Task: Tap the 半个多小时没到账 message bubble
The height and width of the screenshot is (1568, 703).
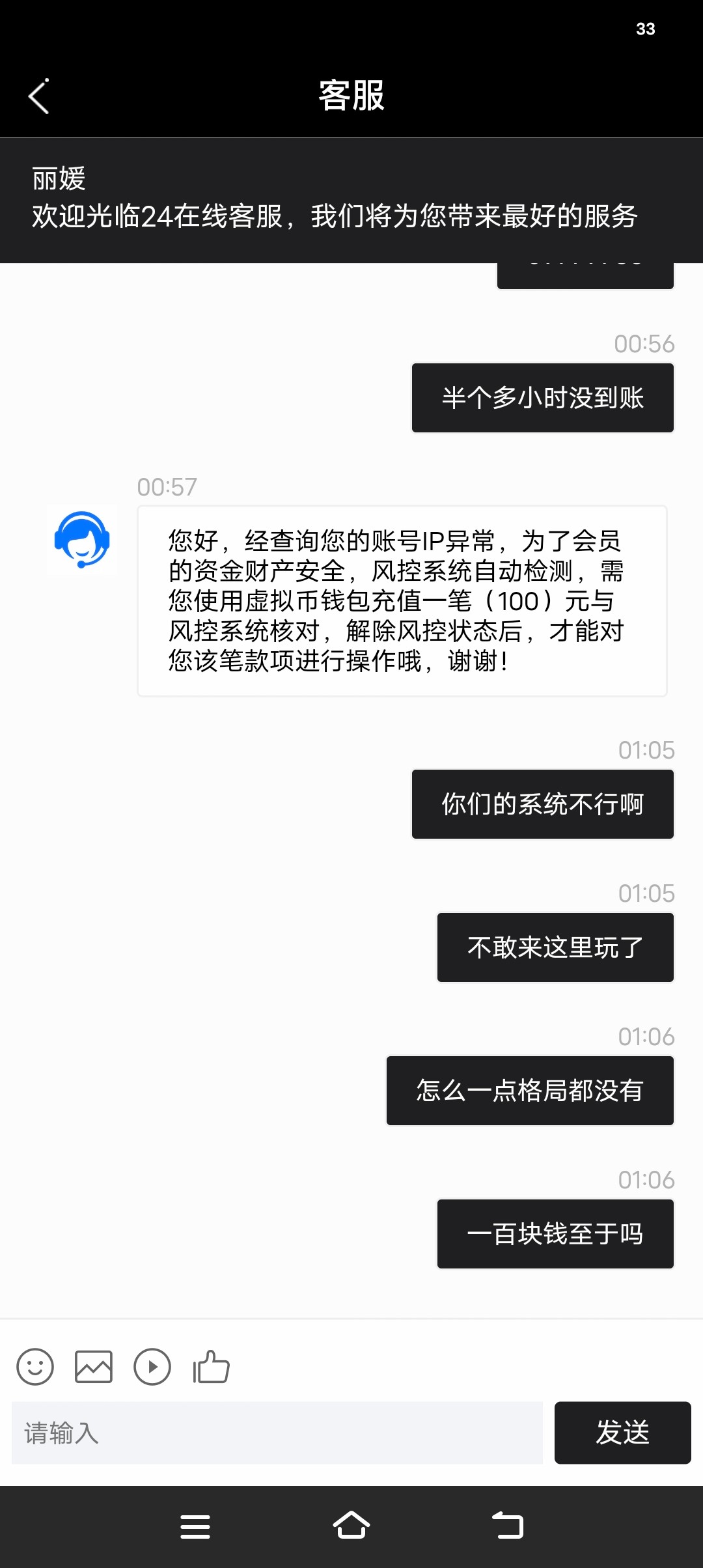Action: [542, 397]
